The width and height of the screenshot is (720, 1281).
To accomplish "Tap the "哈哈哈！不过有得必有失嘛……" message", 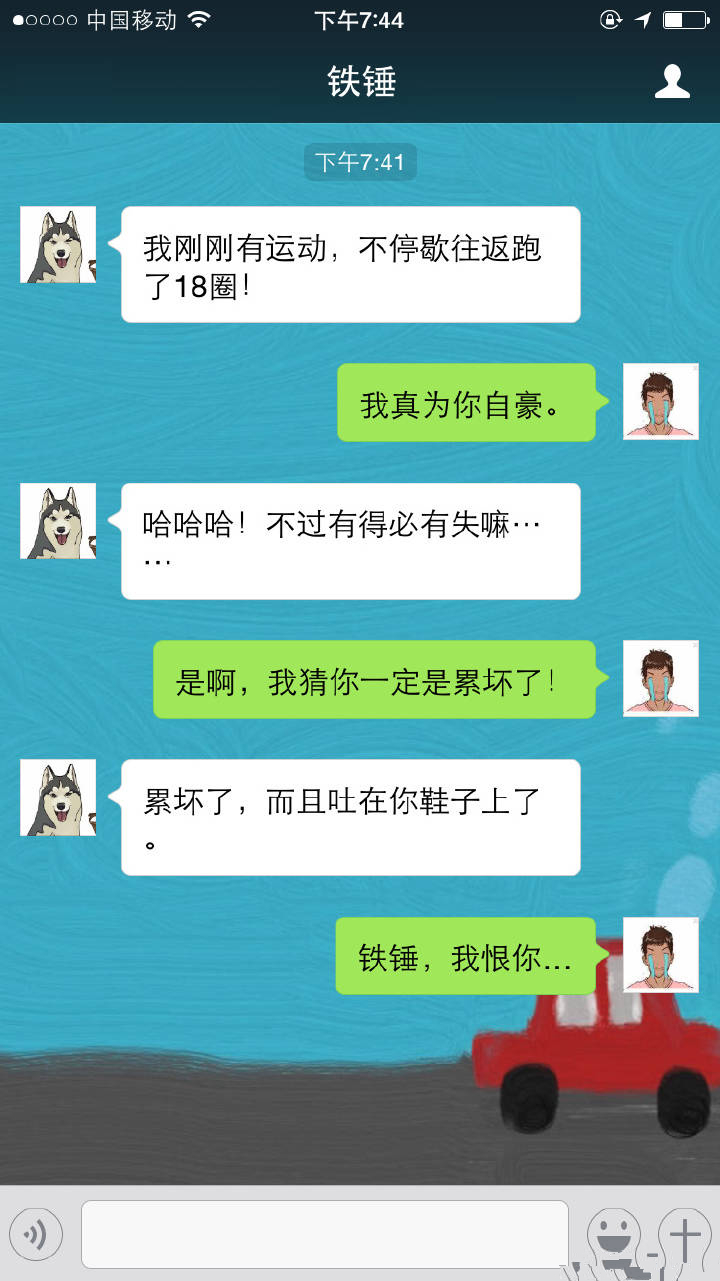I will [x=350, y=541].
